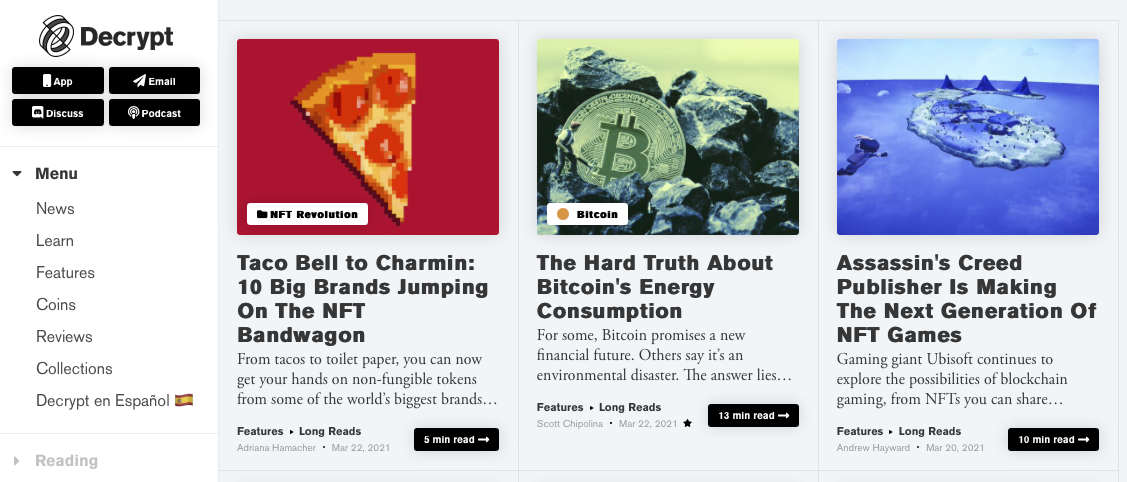Open the App button
This screenshot has width=1127, height=482.
[x=57, y=81]
